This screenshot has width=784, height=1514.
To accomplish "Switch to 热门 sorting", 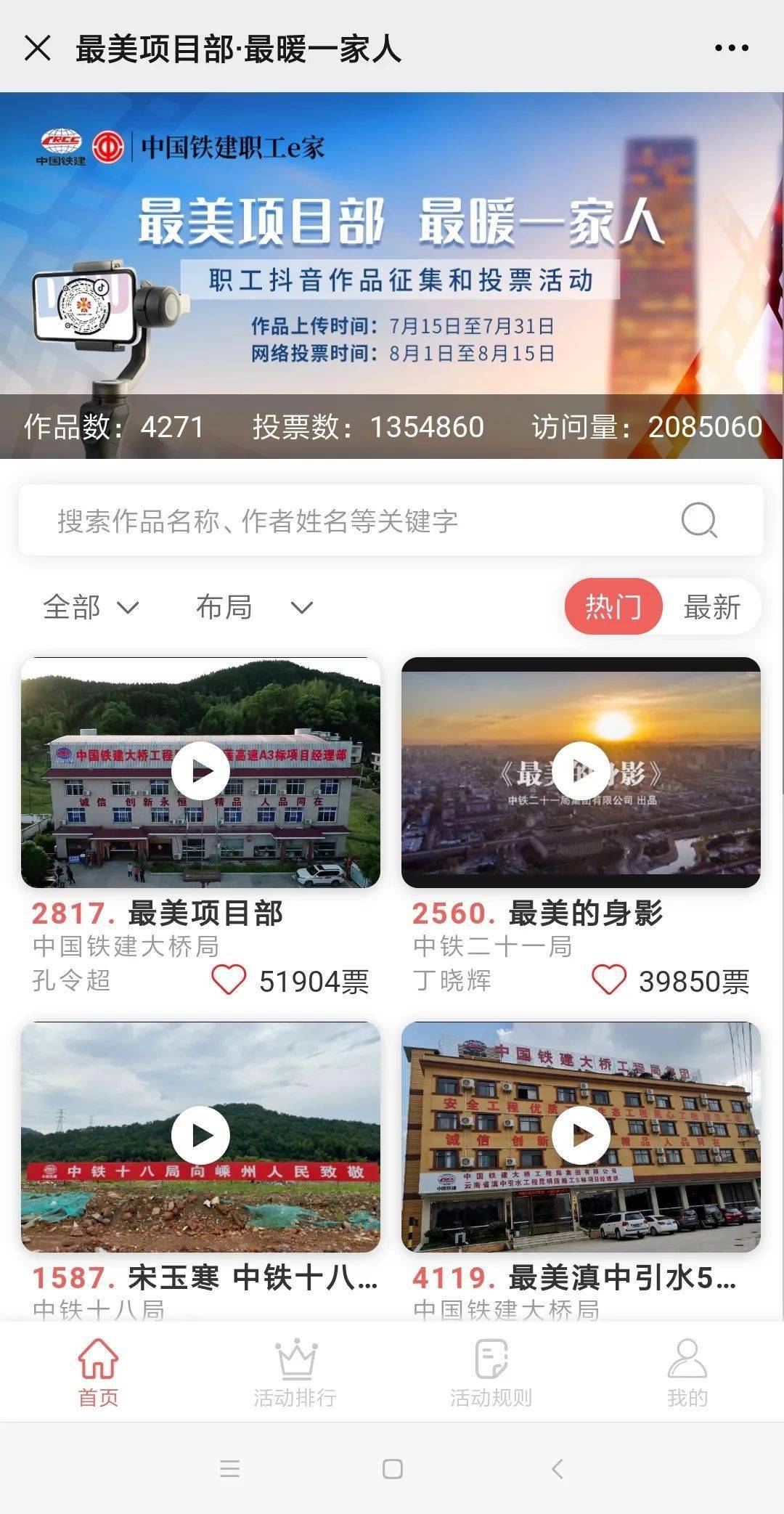I will [613, 606].
